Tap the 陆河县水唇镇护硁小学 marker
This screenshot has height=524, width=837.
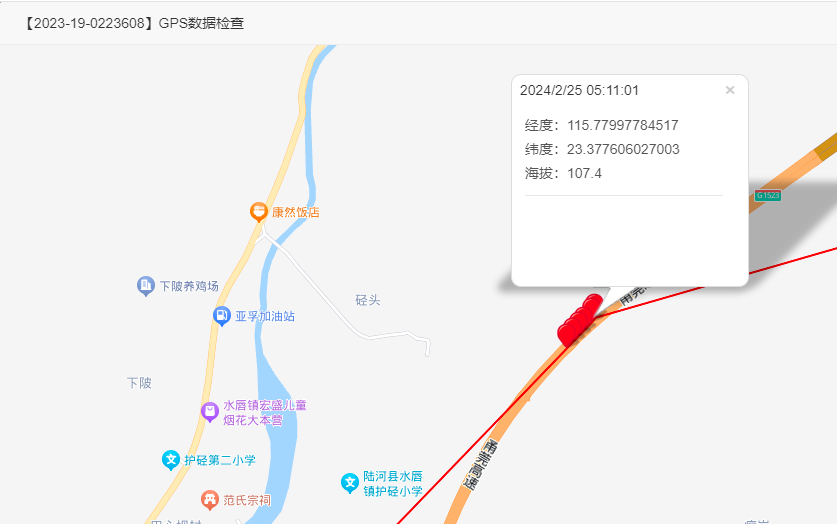pyautogui.click(x=350, y=483)
